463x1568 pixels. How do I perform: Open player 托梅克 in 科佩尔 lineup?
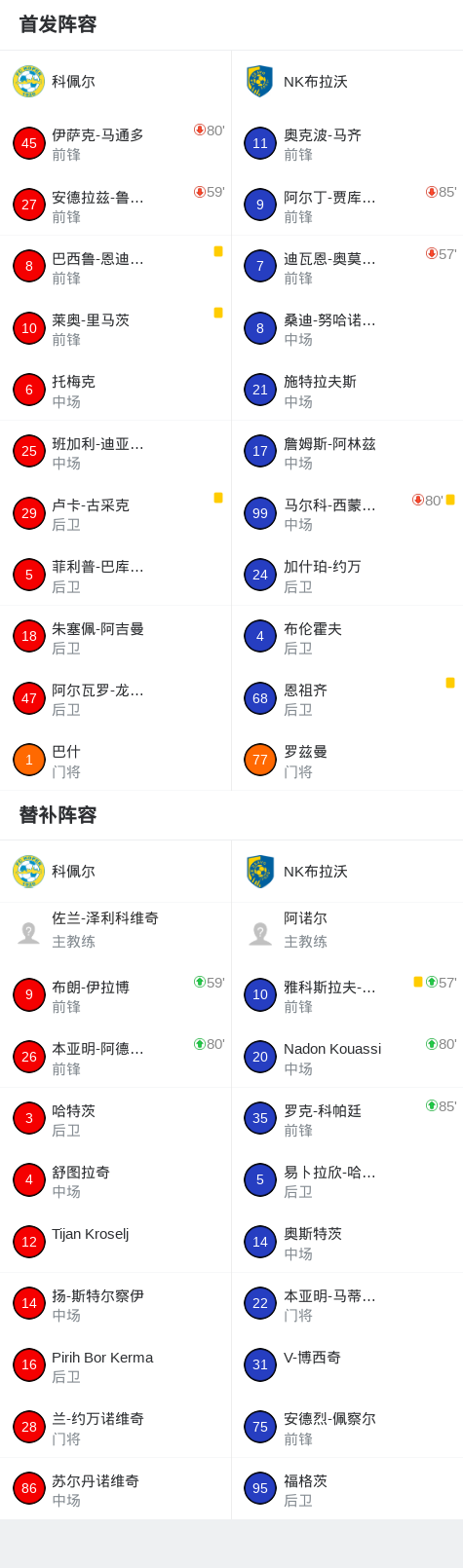[x=115, y=390]
